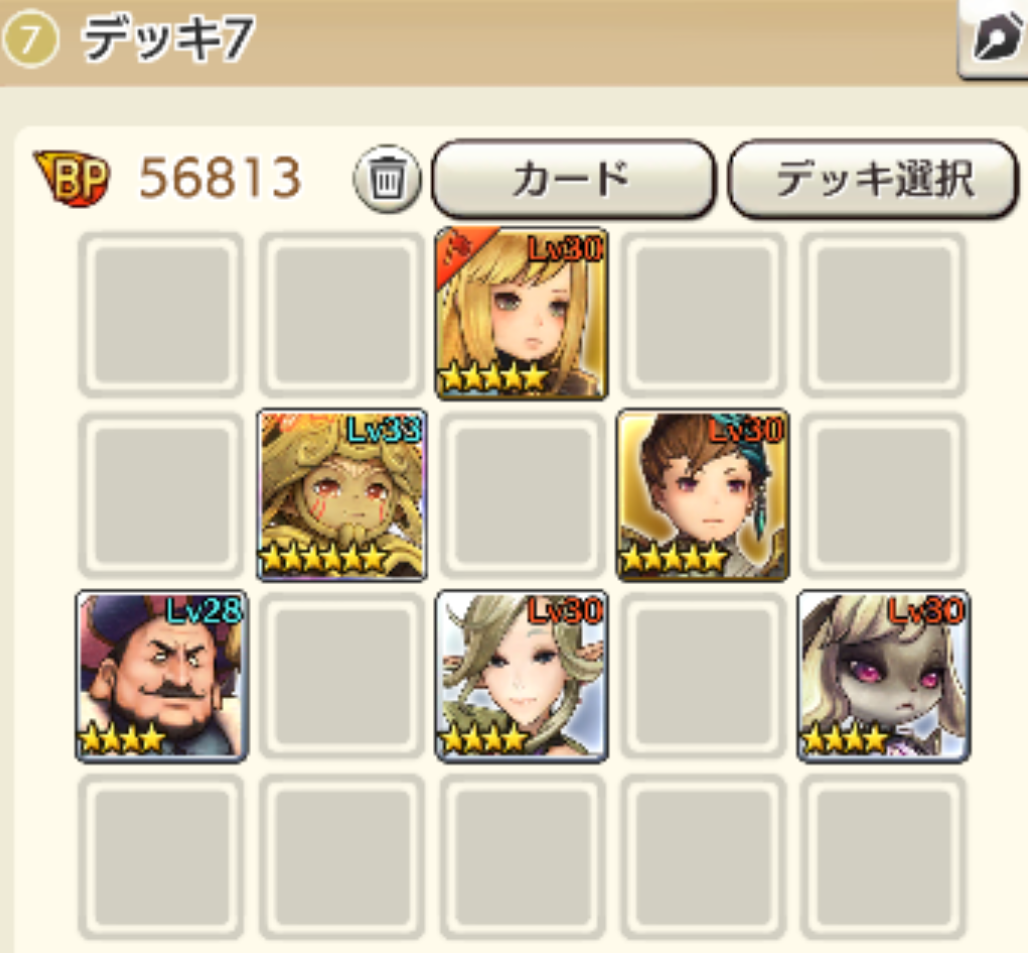Screen dimensions: 1028x953
Task: Open the デッキ選択 button
Action: [873, 179]
